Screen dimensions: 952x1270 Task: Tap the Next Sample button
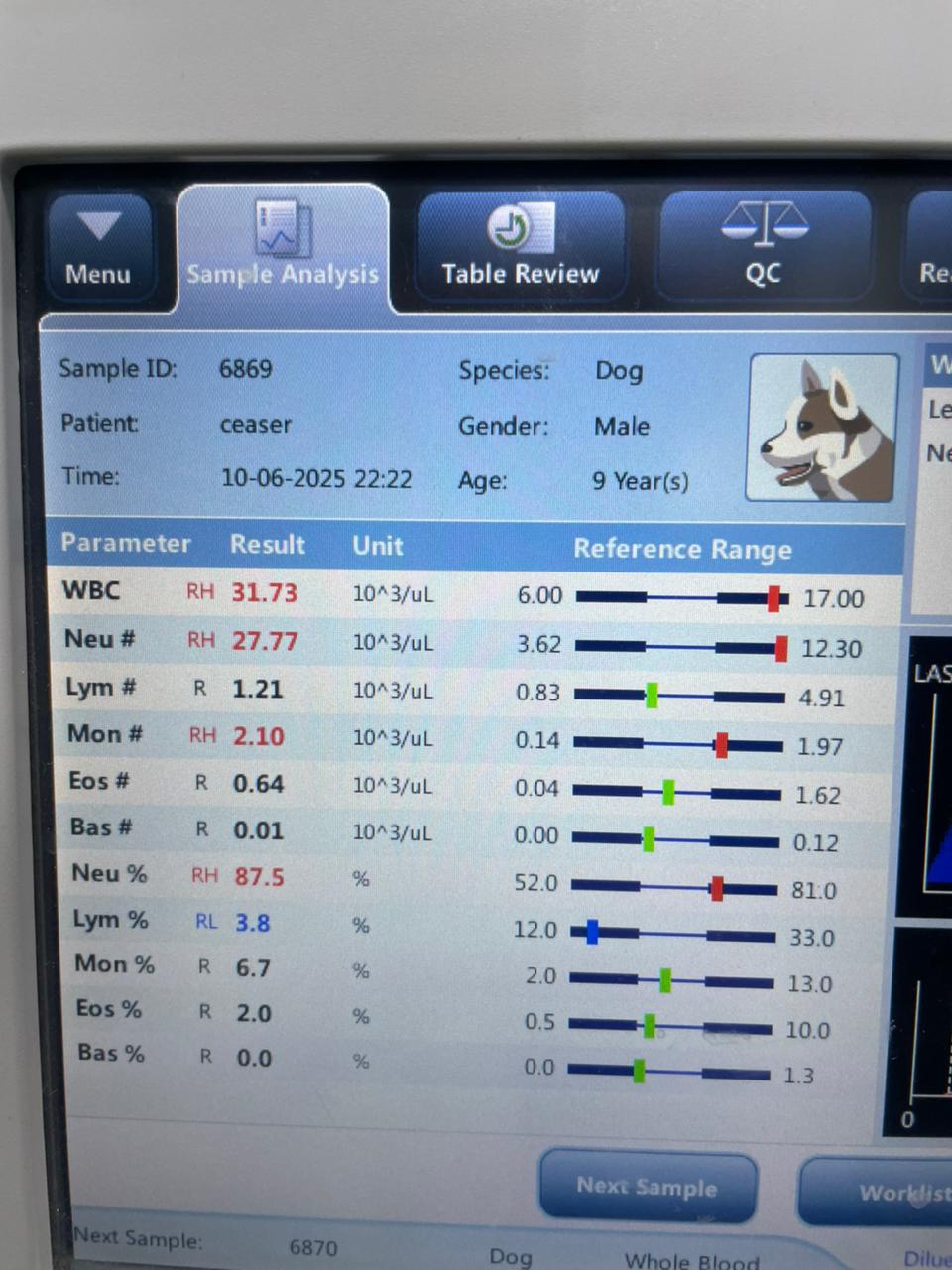pyautogui.click(x=647, y=1186)
